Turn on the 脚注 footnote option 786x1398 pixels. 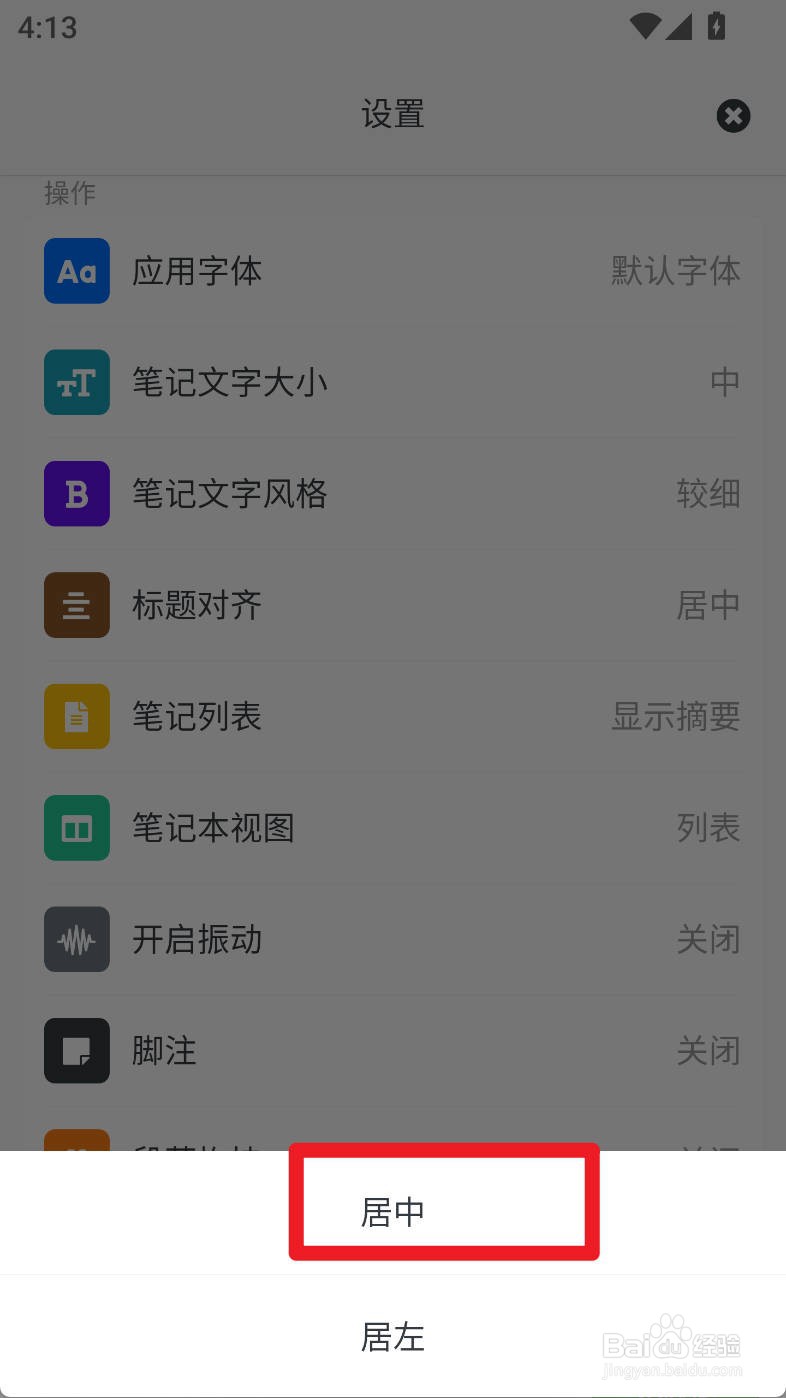[393, 1050]
